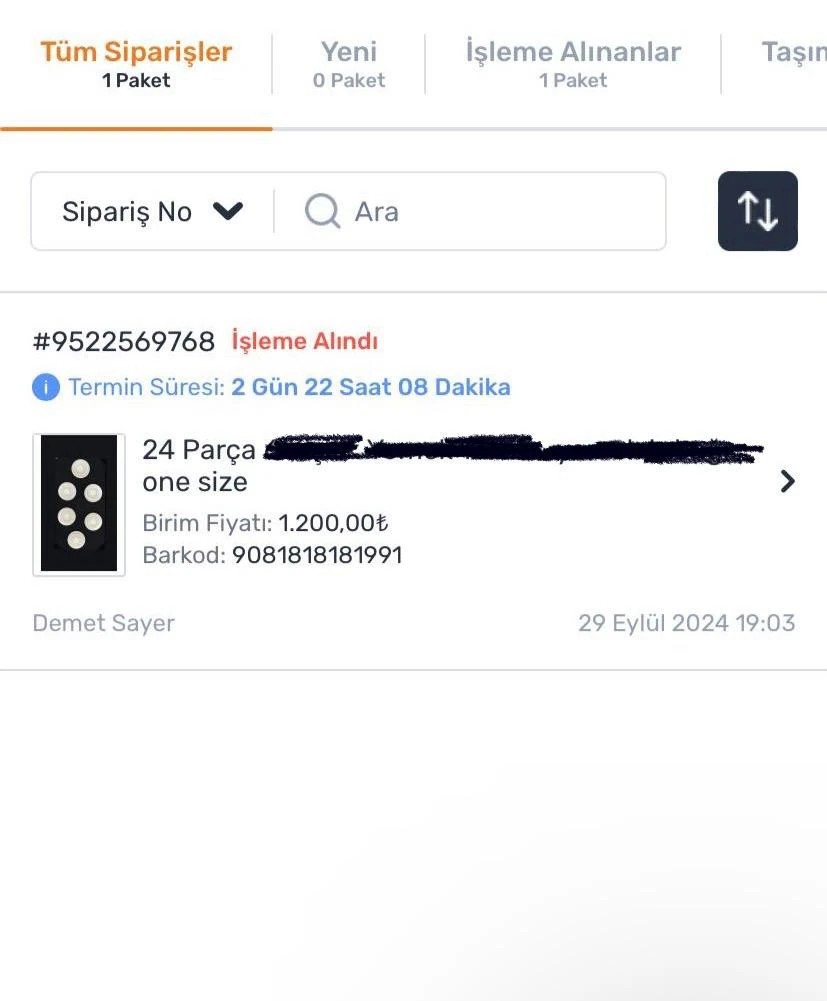Open order #9522569768 details

pyautogui.click(x=788, y=482)
